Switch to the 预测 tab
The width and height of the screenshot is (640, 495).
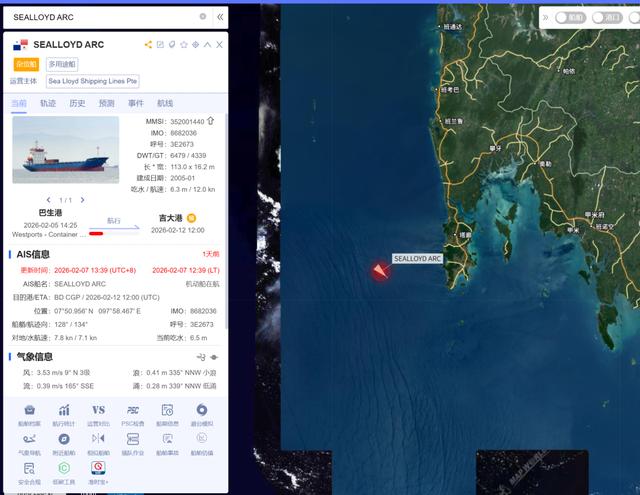pos(106,103)
